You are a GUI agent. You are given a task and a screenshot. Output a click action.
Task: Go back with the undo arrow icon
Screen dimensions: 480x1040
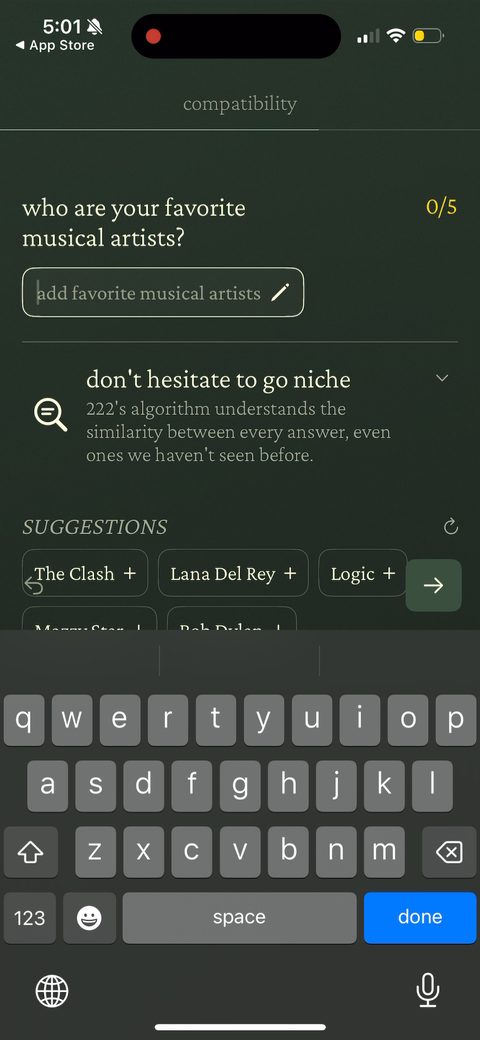33,586
